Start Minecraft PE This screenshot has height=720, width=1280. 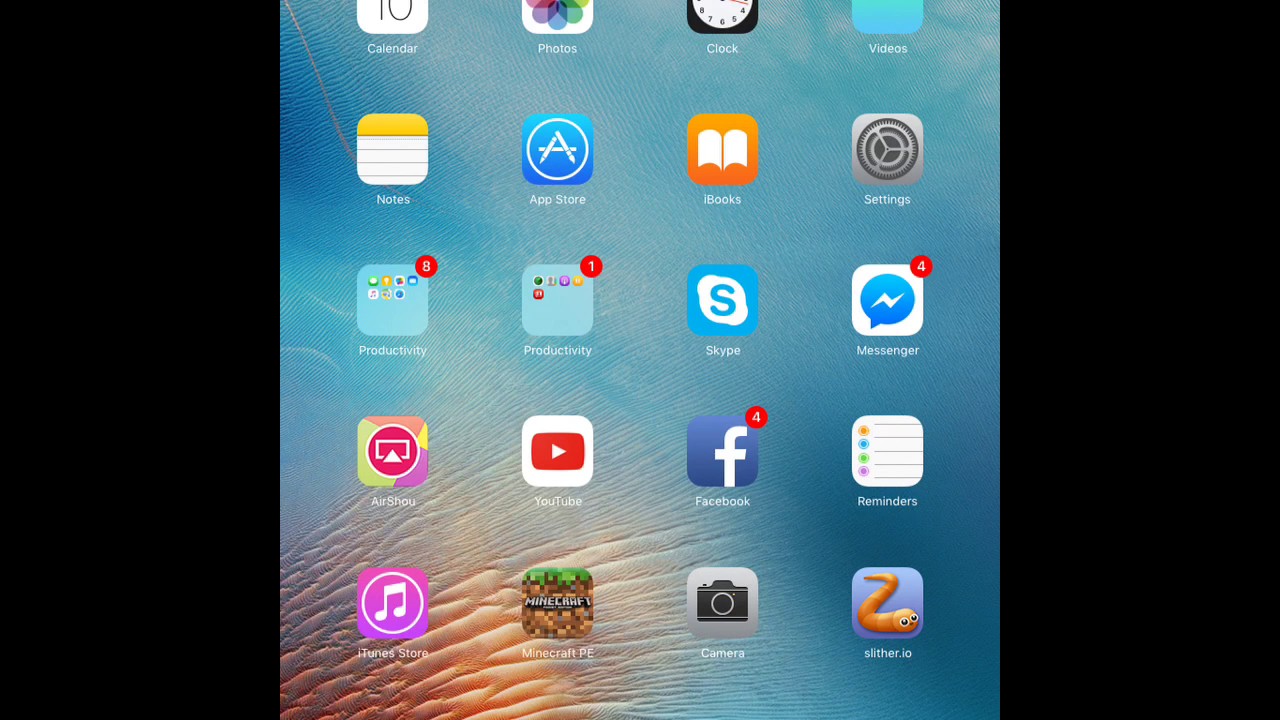(557, 603)
